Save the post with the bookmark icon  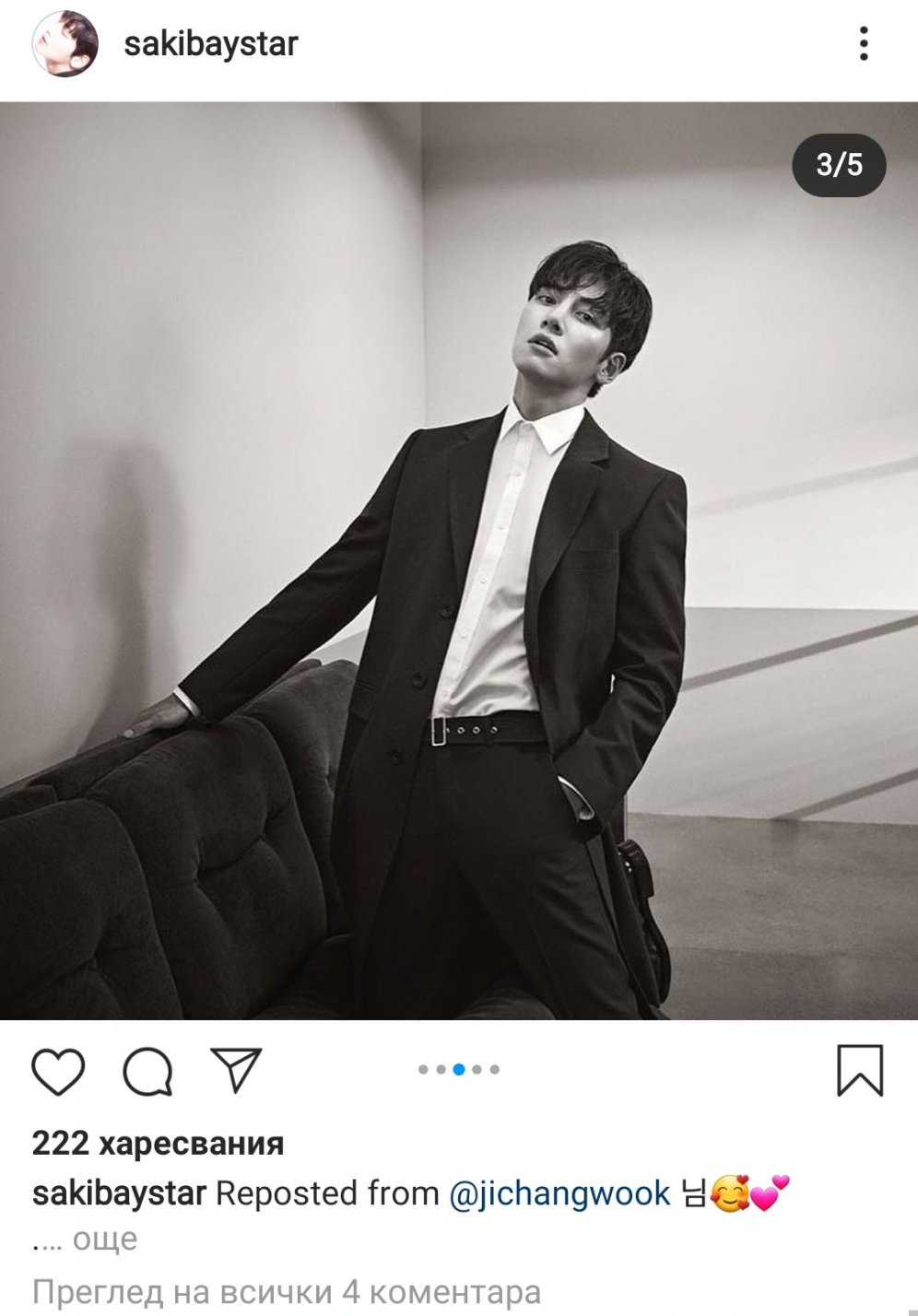click(859, 1071)
